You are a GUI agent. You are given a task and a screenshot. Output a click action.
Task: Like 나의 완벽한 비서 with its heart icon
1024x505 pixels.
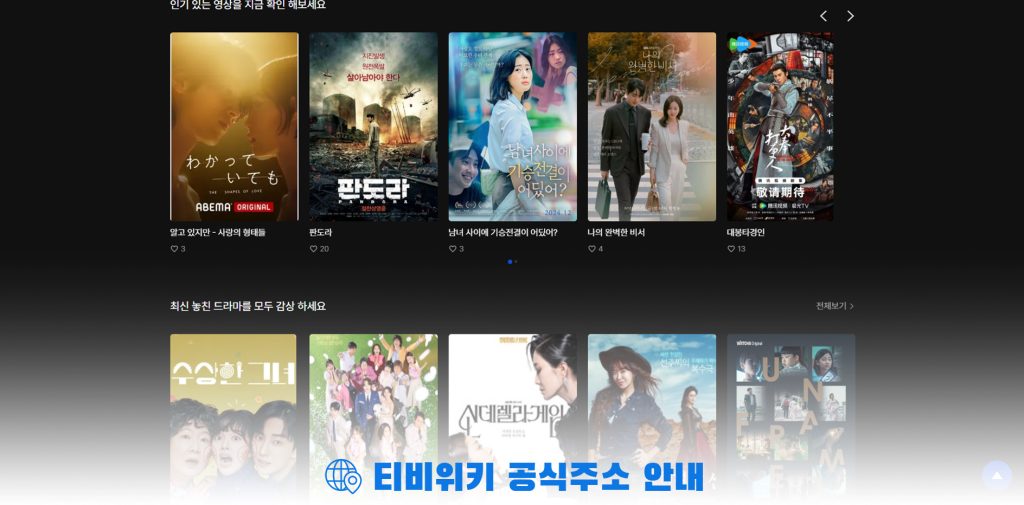pyautogui.click(x=592, y=249)
